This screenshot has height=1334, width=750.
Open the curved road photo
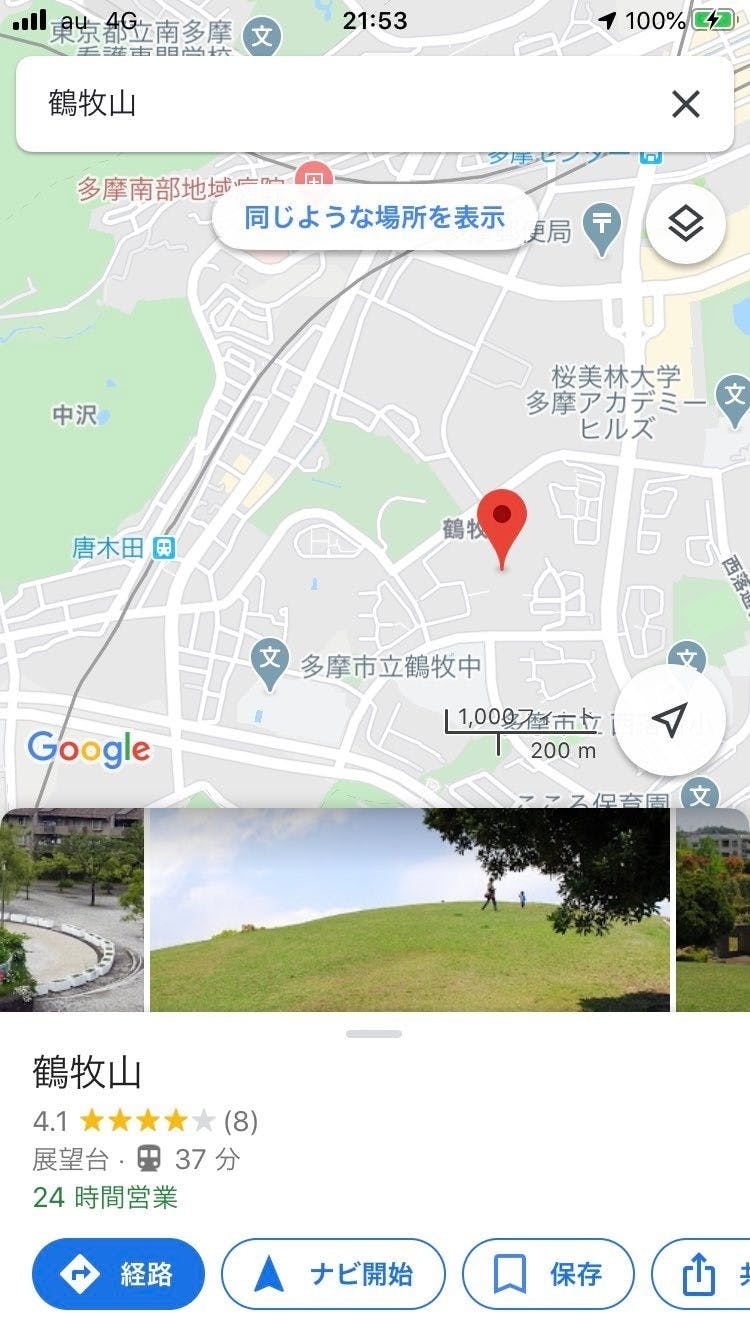click(x=71, y=910)
